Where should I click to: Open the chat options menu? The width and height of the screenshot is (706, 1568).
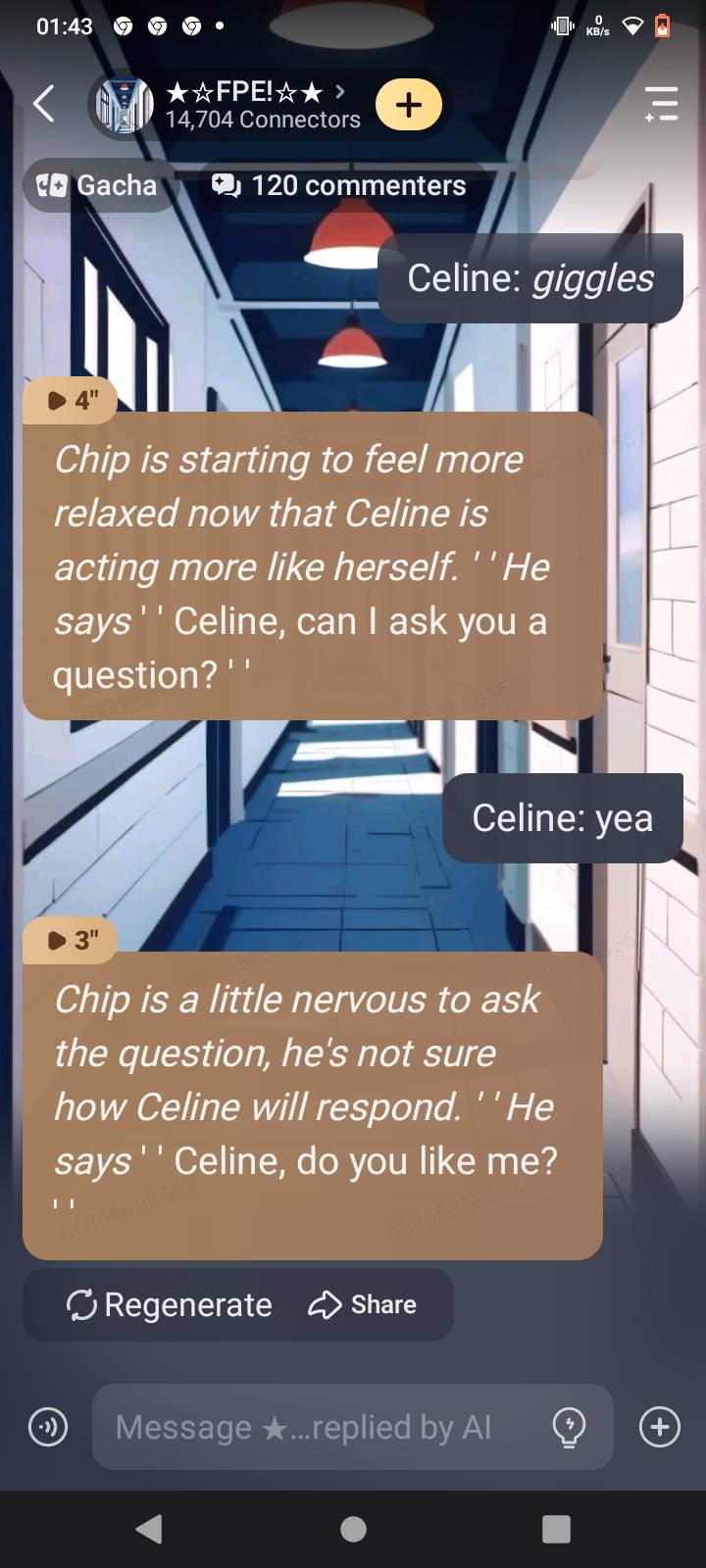[661, 104]
